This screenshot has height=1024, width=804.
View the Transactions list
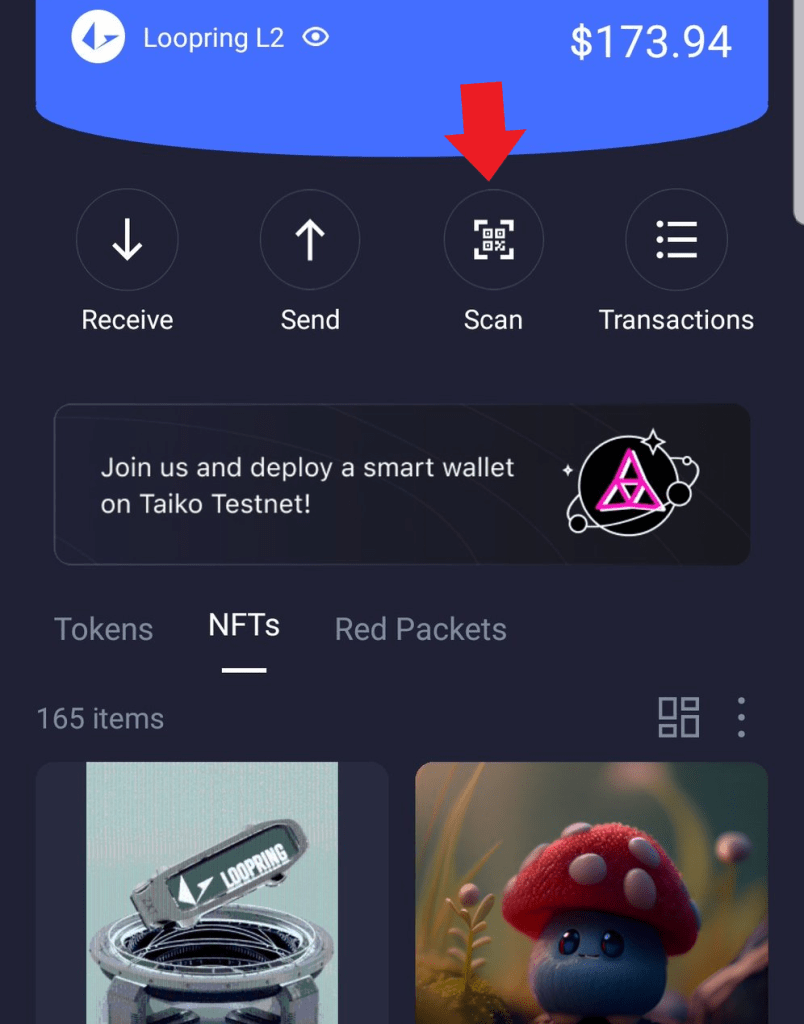(676, 240)
